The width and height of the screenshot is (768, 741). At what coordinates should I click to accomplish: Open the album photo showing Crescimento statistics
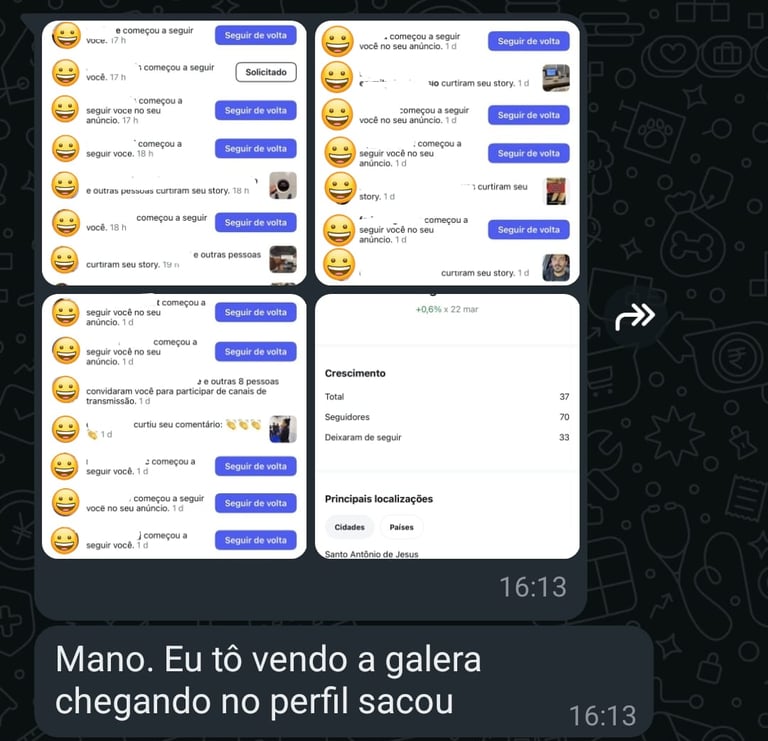(x=447, y=426)
